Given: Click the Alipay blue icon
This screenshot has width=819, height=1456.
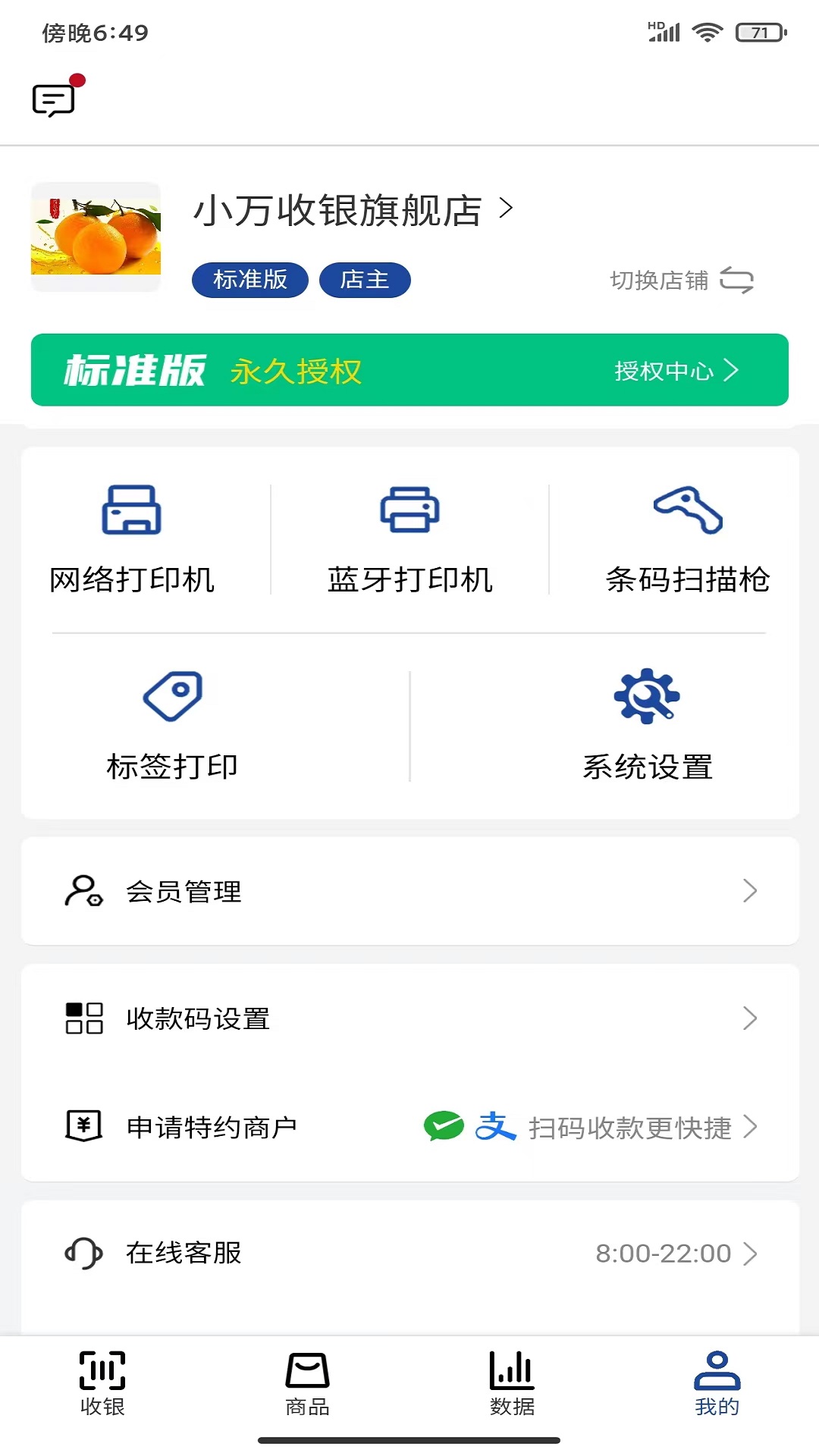Looking at the screenshot, I should coord(497,1127).
